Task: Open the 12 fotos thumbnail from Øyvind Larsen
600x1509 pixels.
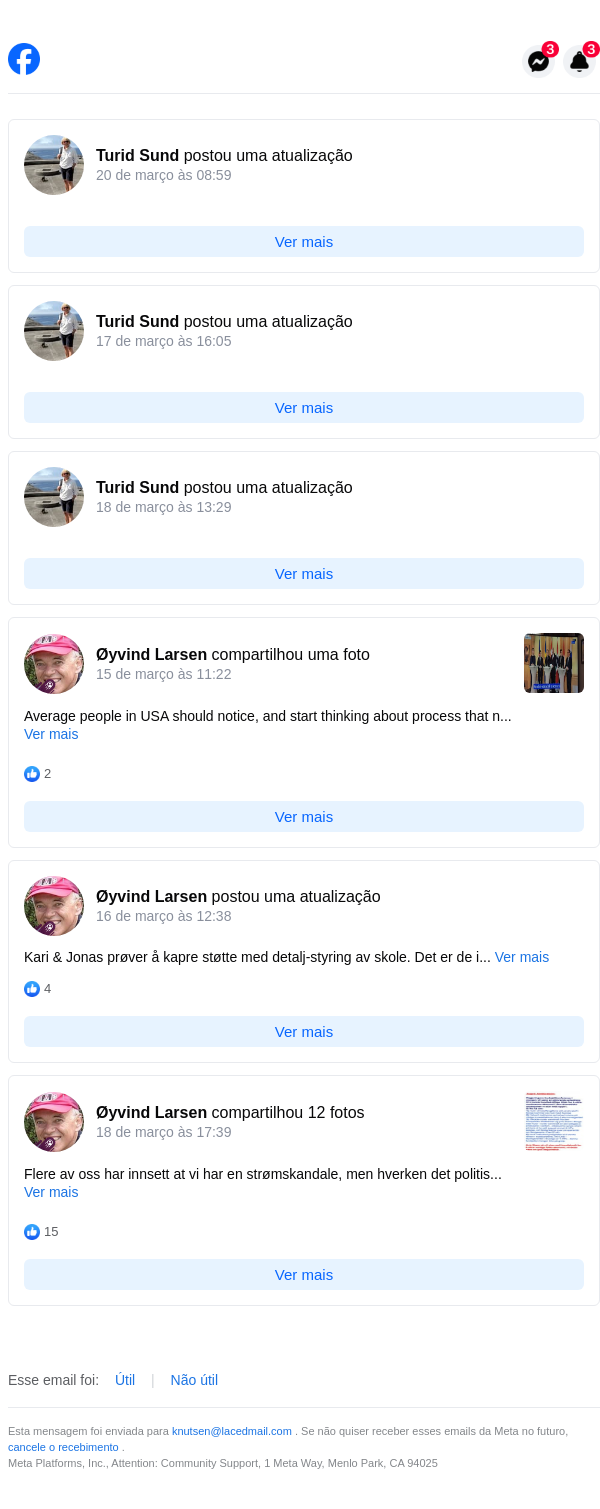Action: coord(553,1121)
